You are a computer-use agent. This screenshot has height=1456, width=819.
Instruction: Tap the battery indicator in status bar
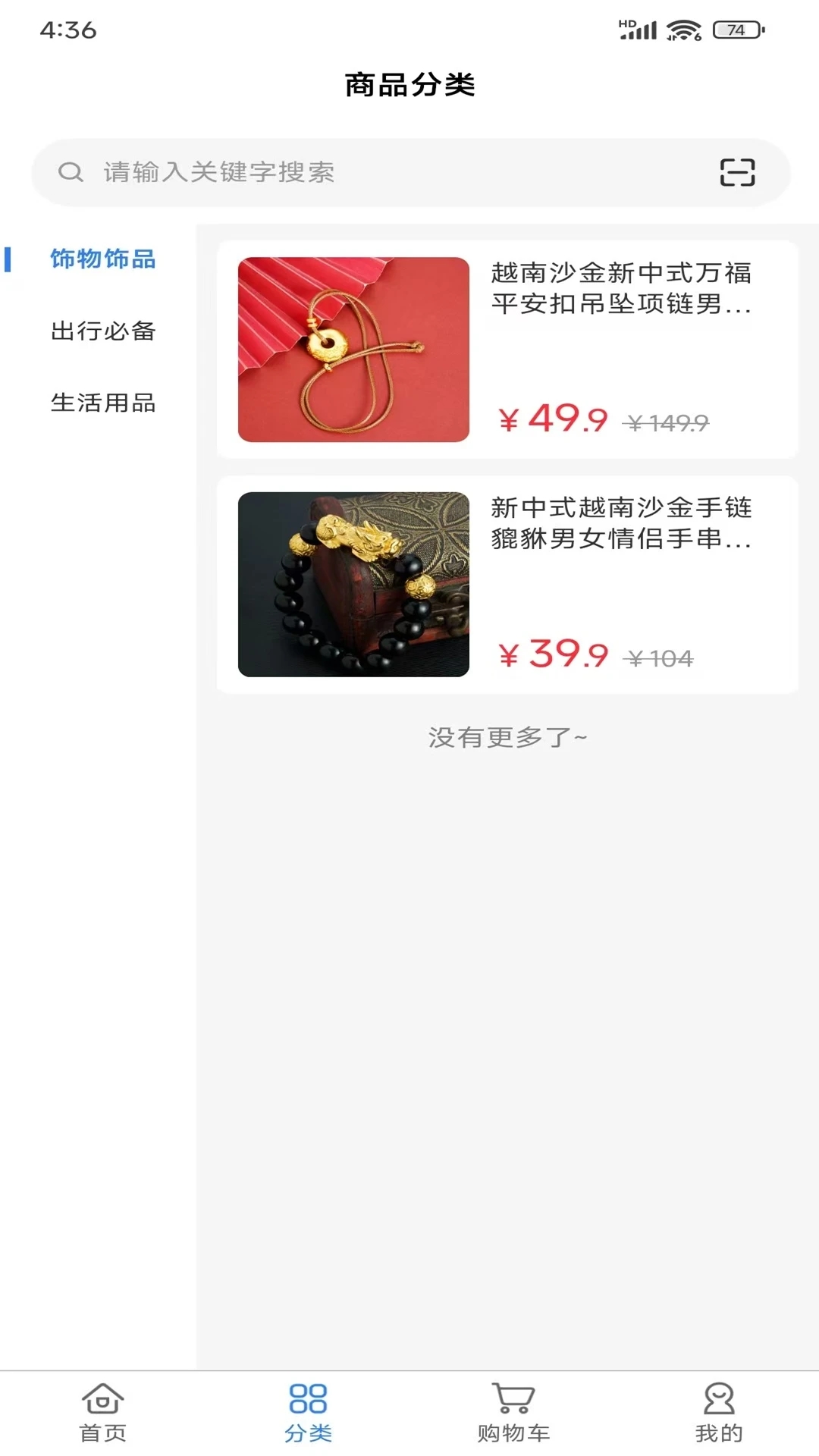pos(733,29)
